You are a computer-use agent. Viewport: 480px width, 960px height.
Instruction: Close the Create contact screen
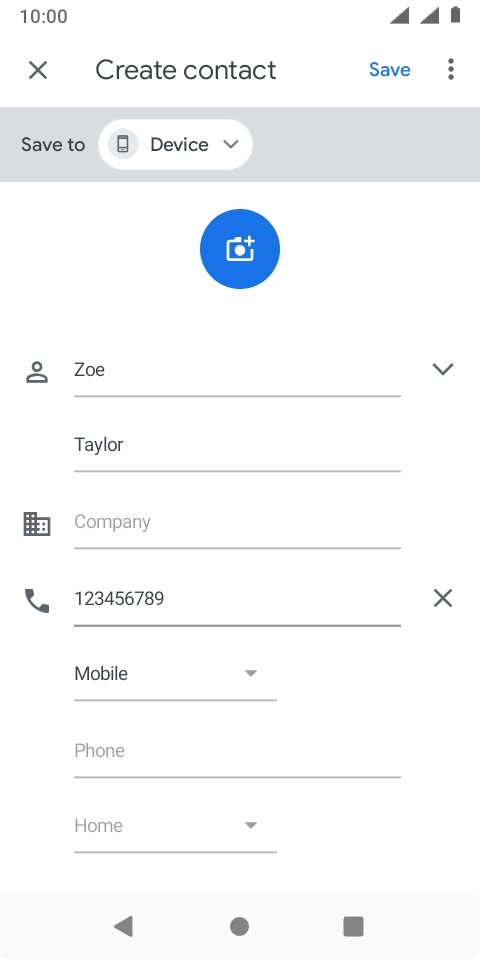[x=38, y=70]
